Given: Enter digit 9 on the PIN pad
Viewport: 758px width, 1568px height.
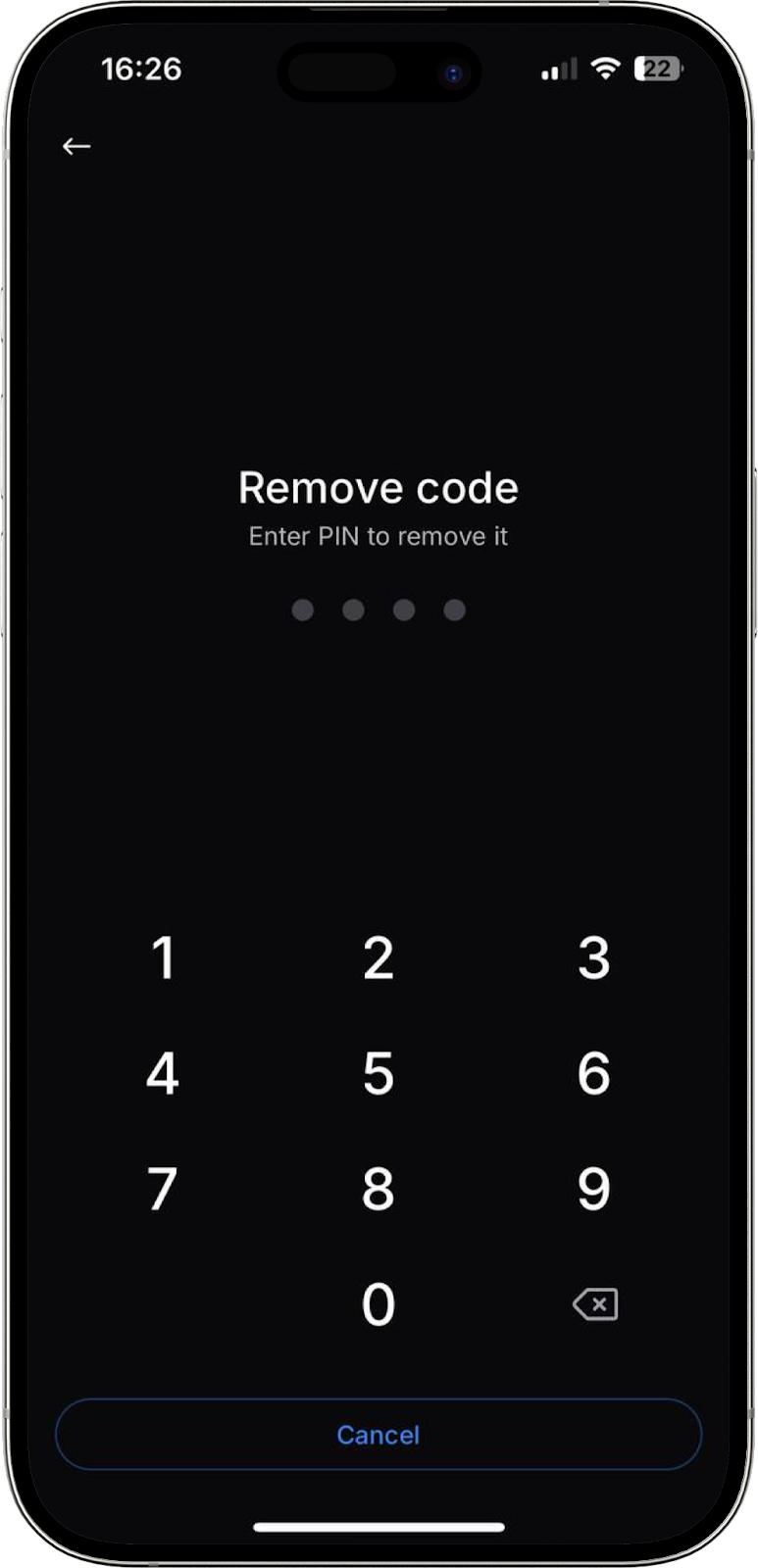Looking at the screenshot, I should pos(593,1189).
